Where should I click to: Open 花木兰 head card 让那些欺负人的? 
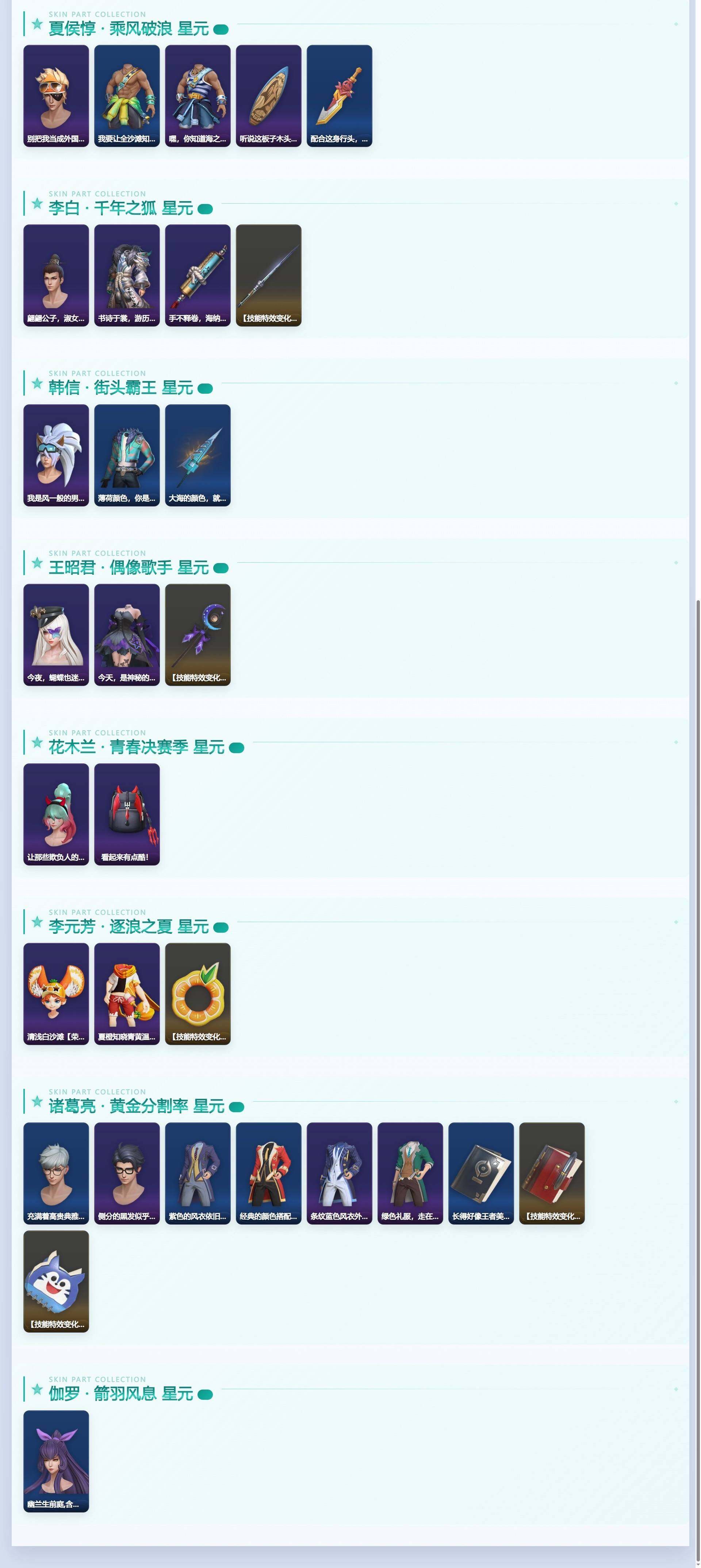coord(56,814)
